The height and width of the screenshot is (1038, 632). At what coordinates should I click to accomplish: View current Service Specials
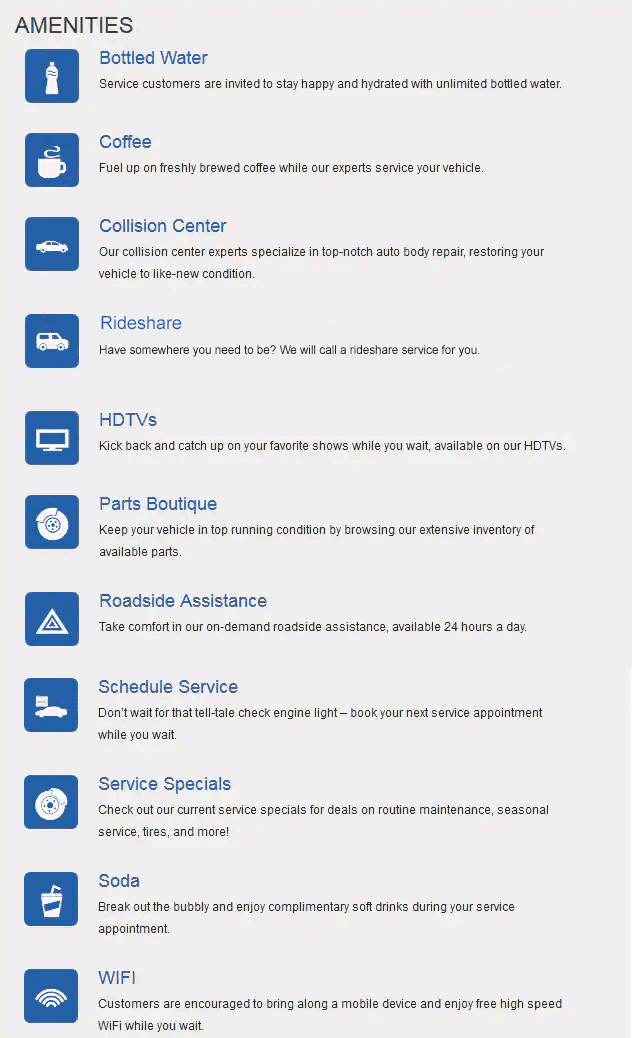click(x=165, y=784)
